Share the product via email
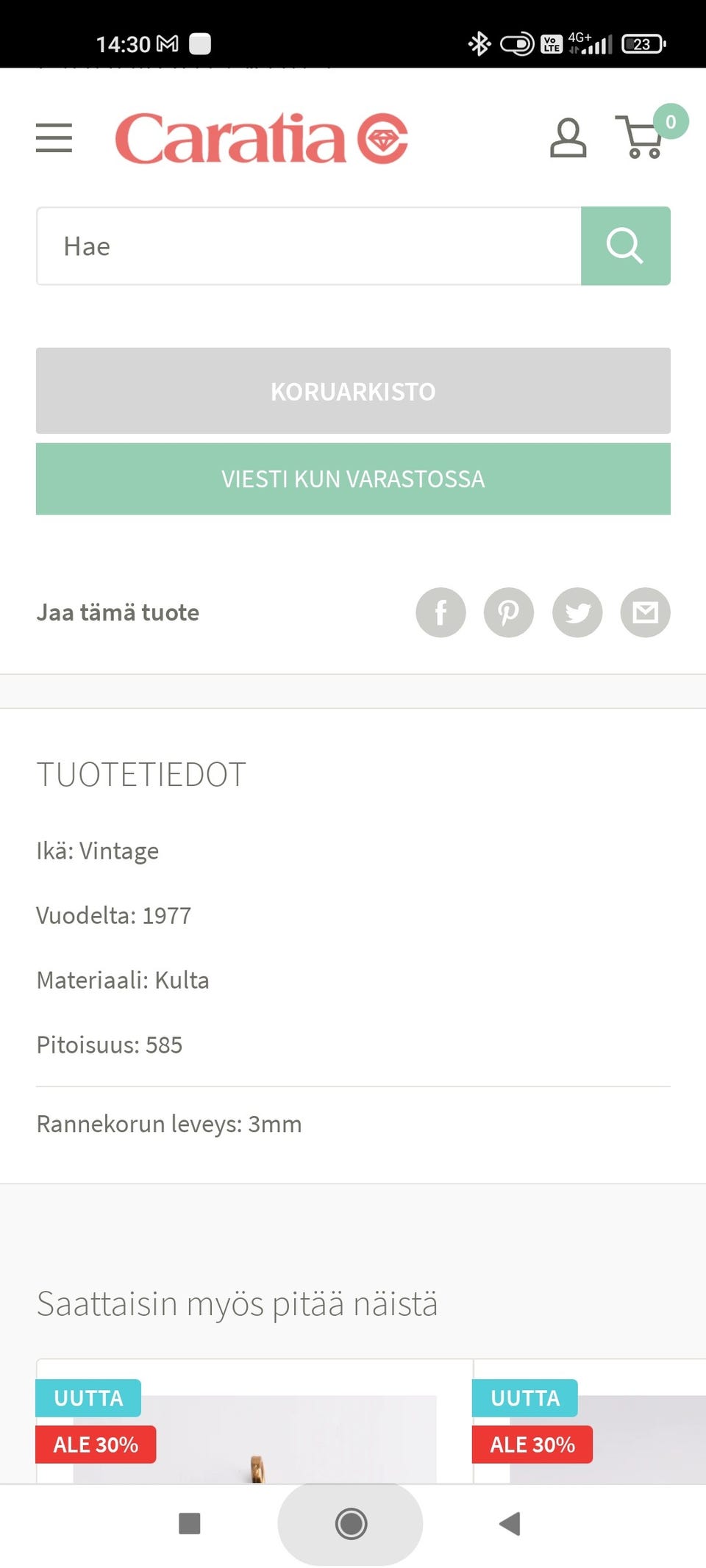 tap(645, 612)
